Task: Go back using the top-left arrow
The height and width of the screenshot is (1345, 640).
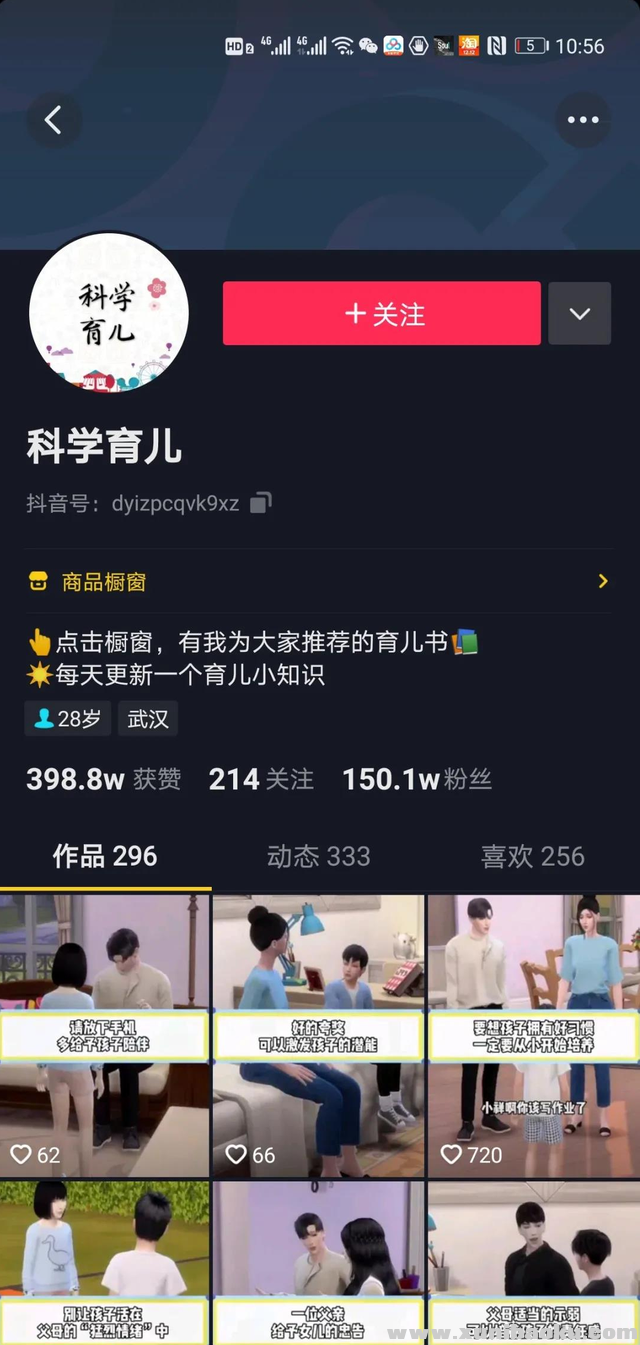Action: pyautogui.click(x=53, y=121)
